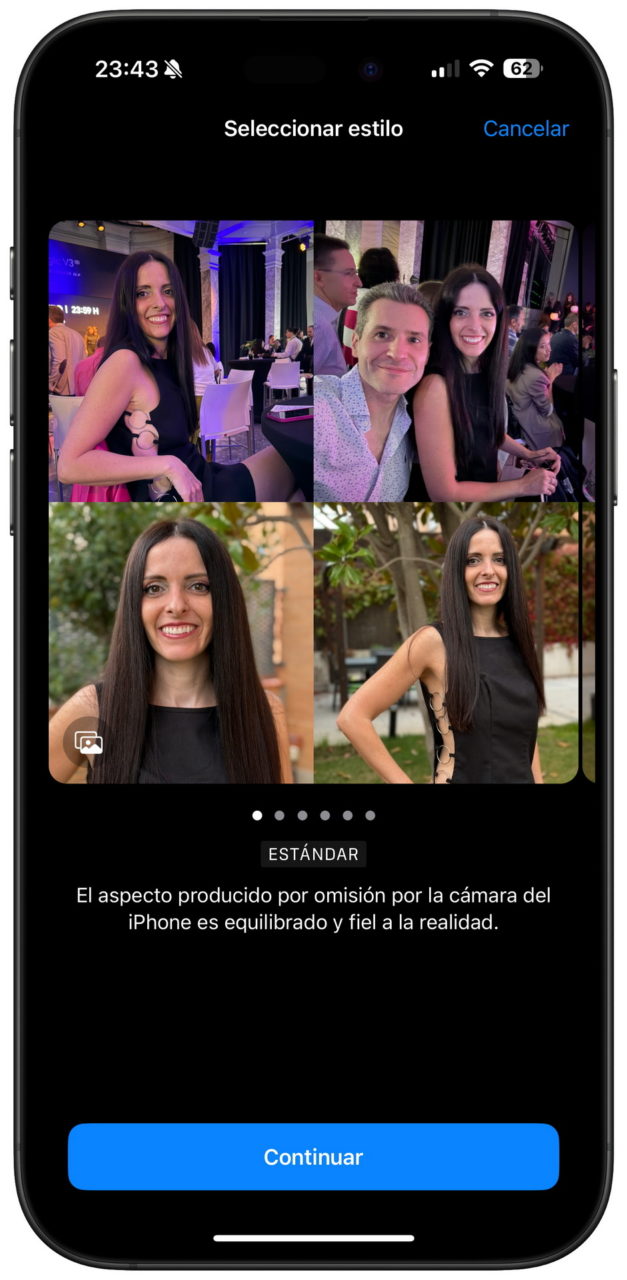Cancel the style selection
The image size is (627, 1280).
pyautogui.click(x=525, y=129)
